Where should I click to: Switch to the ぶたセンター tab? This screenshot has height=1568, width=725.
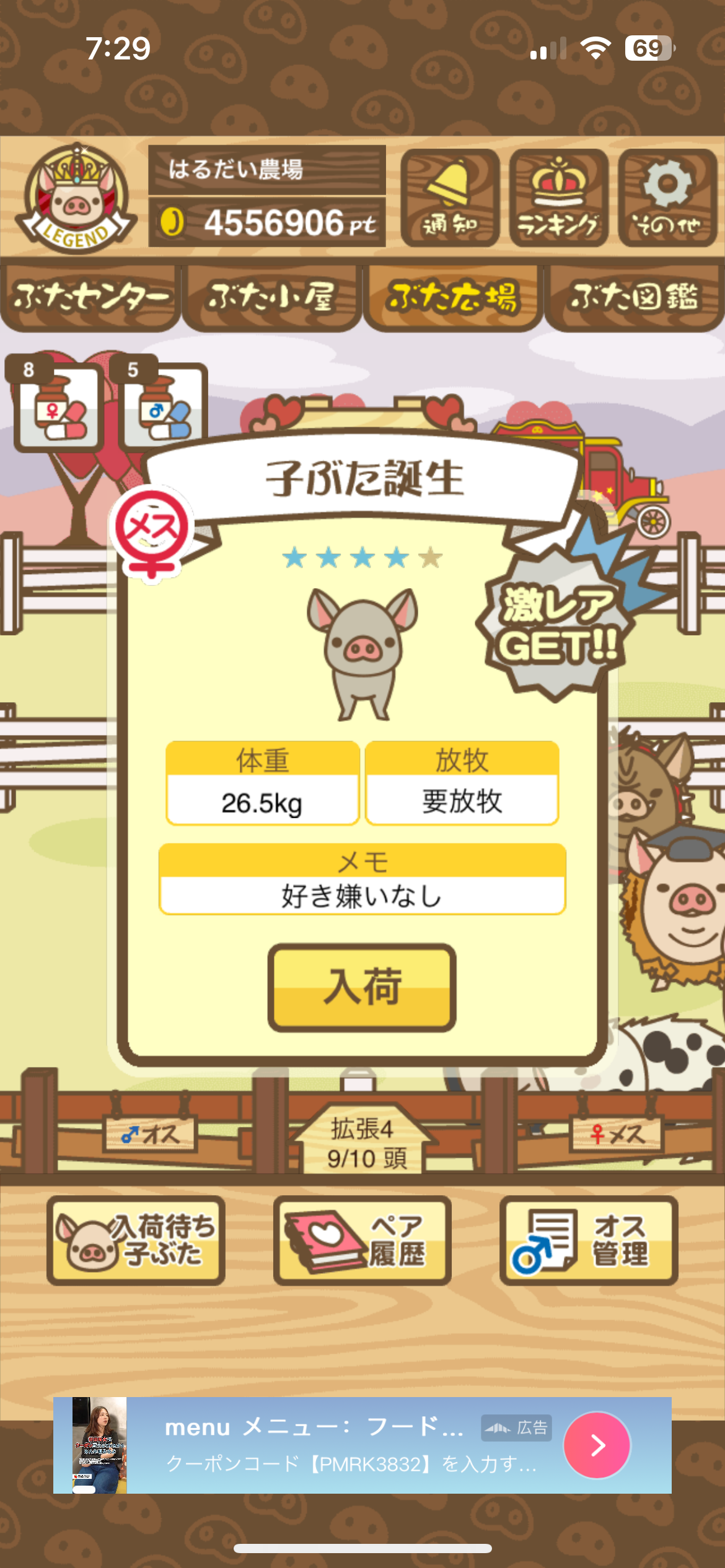[x=90, y=297]
